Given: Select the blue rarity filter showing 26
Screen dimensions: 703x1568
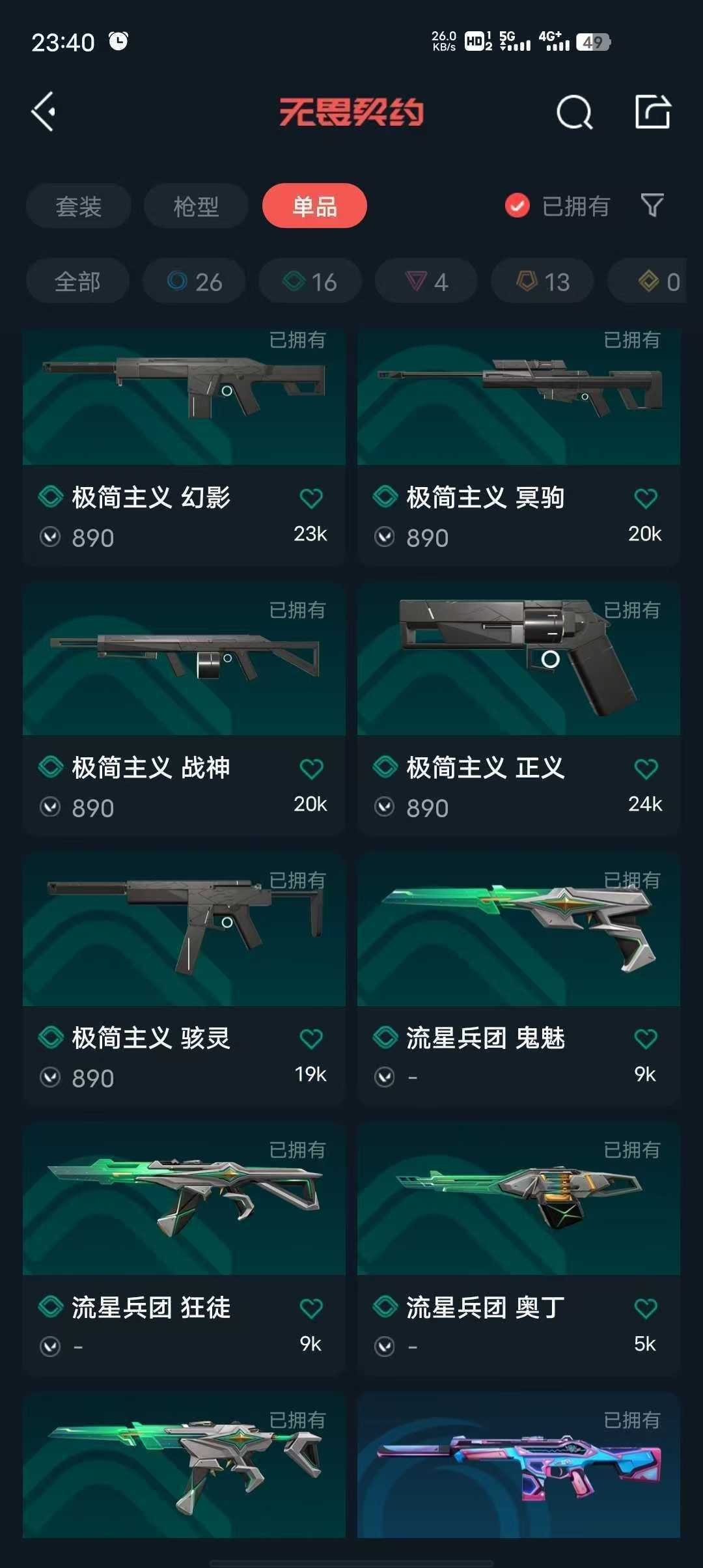Looking at the screenshot, I should 193,281.
